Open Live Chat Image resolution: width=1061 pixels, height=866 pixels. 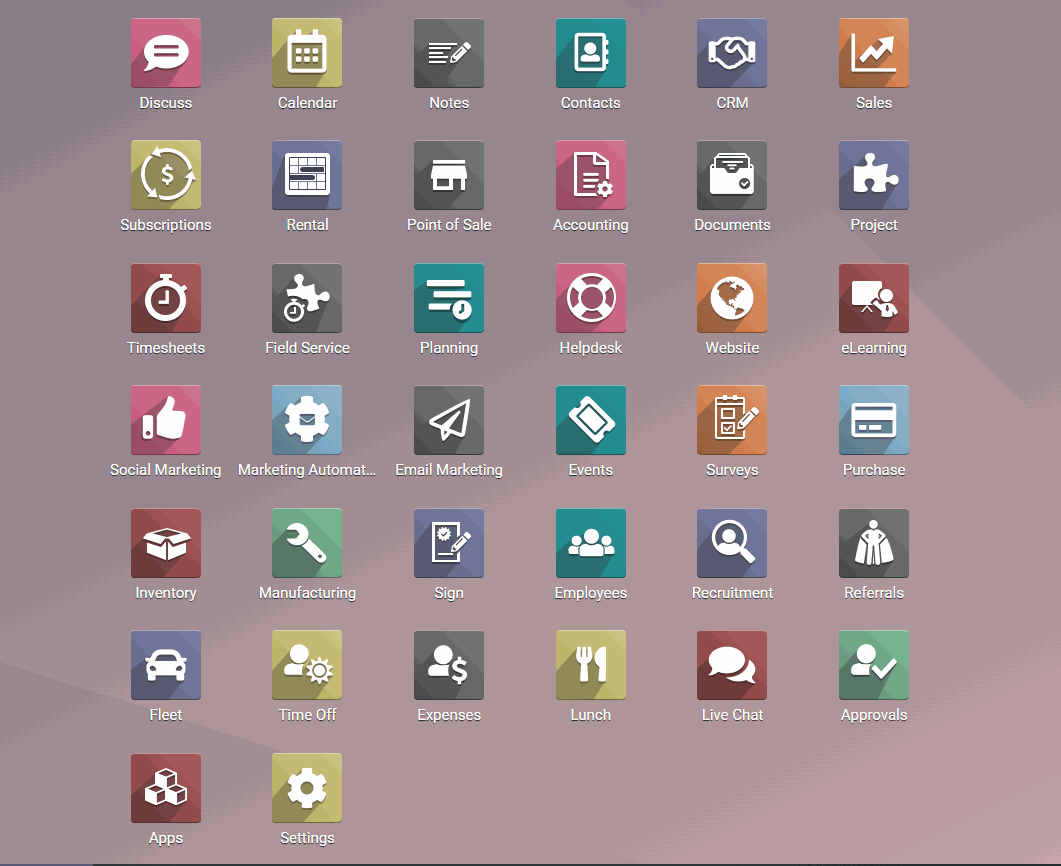point(732,665)
